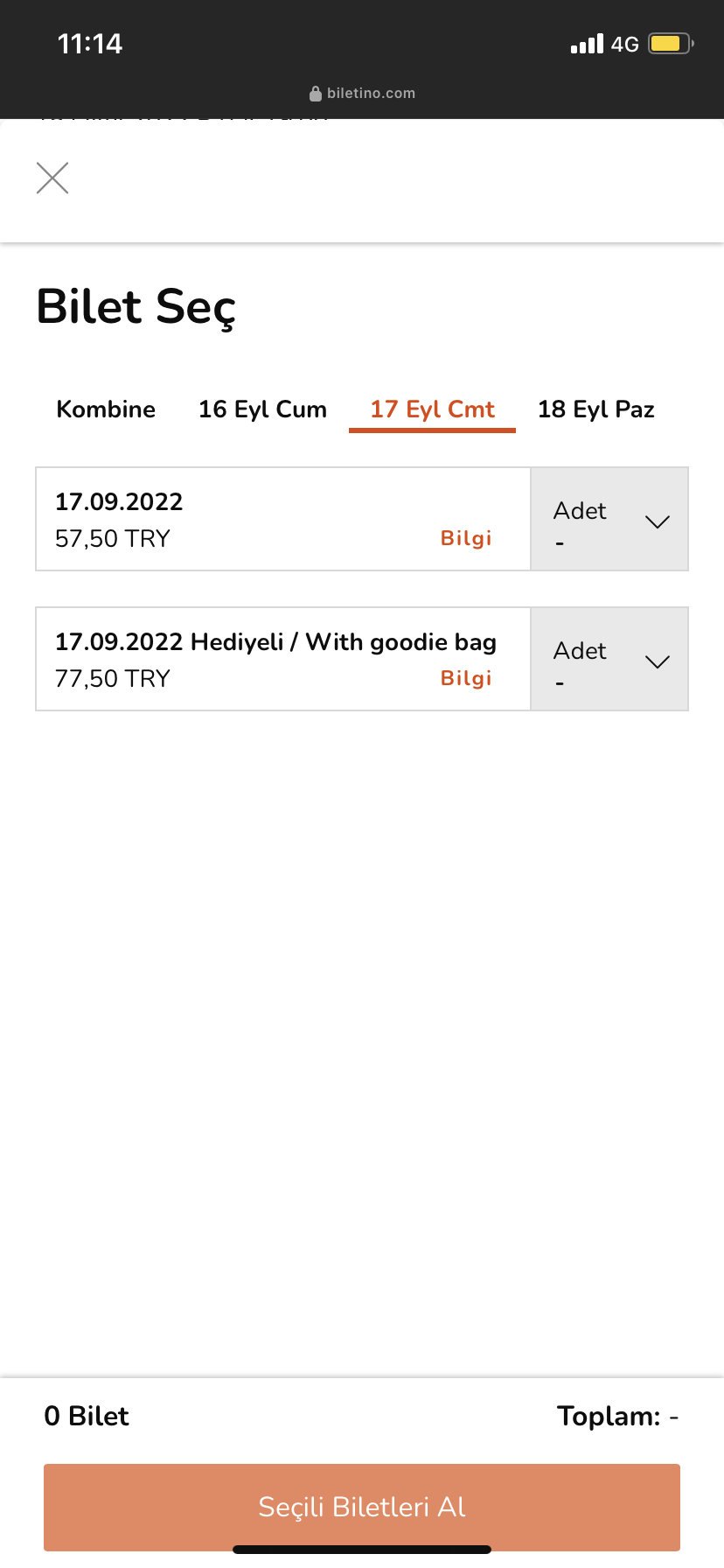Select the 16 Eyl Cum tab
Image resolution: width=724 pixels, height=1568 pixels.
click(x=262, y=409)
